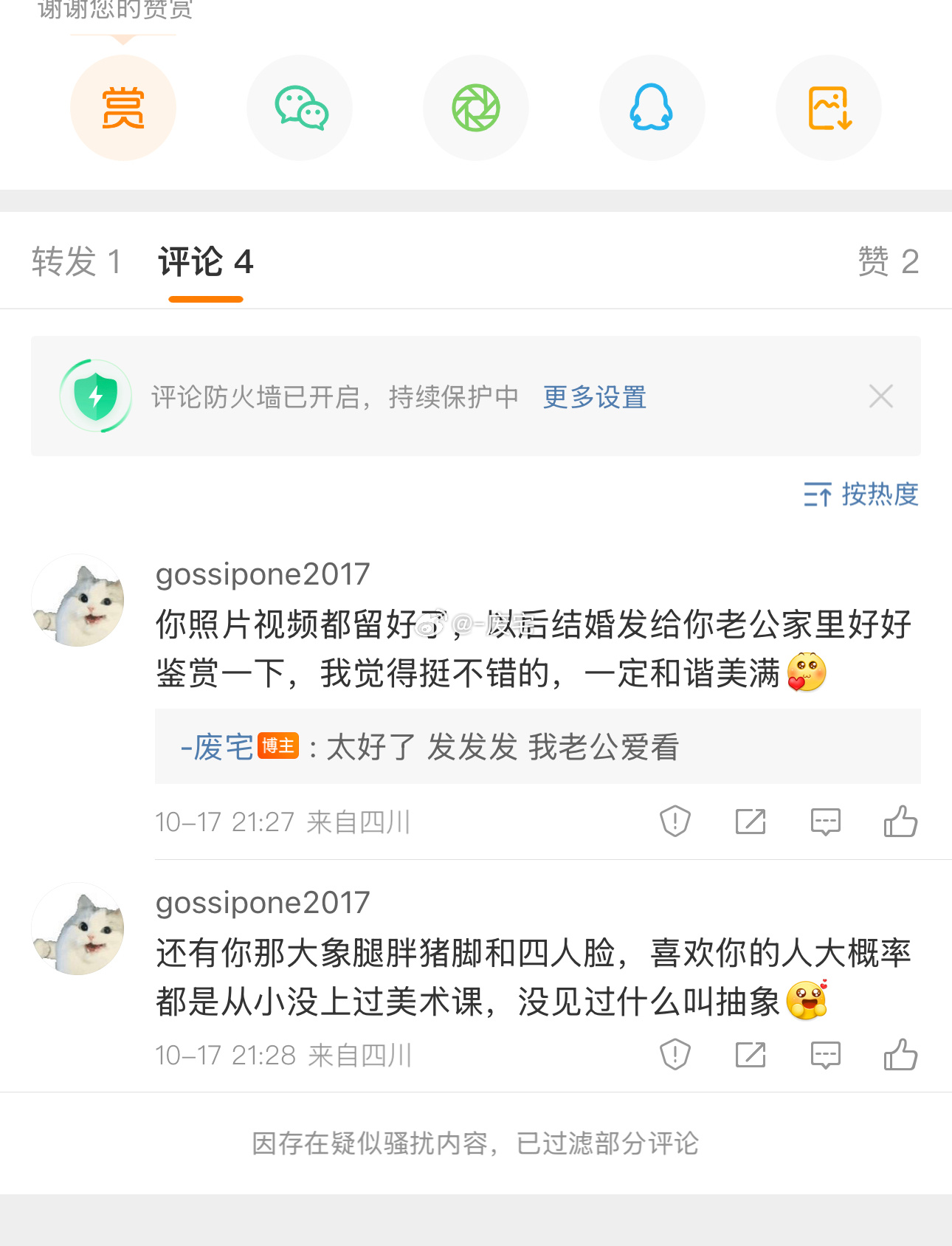Report the 21:27 comment
952x1246 pixels.
pyautogui.click(x=675, y=821)
